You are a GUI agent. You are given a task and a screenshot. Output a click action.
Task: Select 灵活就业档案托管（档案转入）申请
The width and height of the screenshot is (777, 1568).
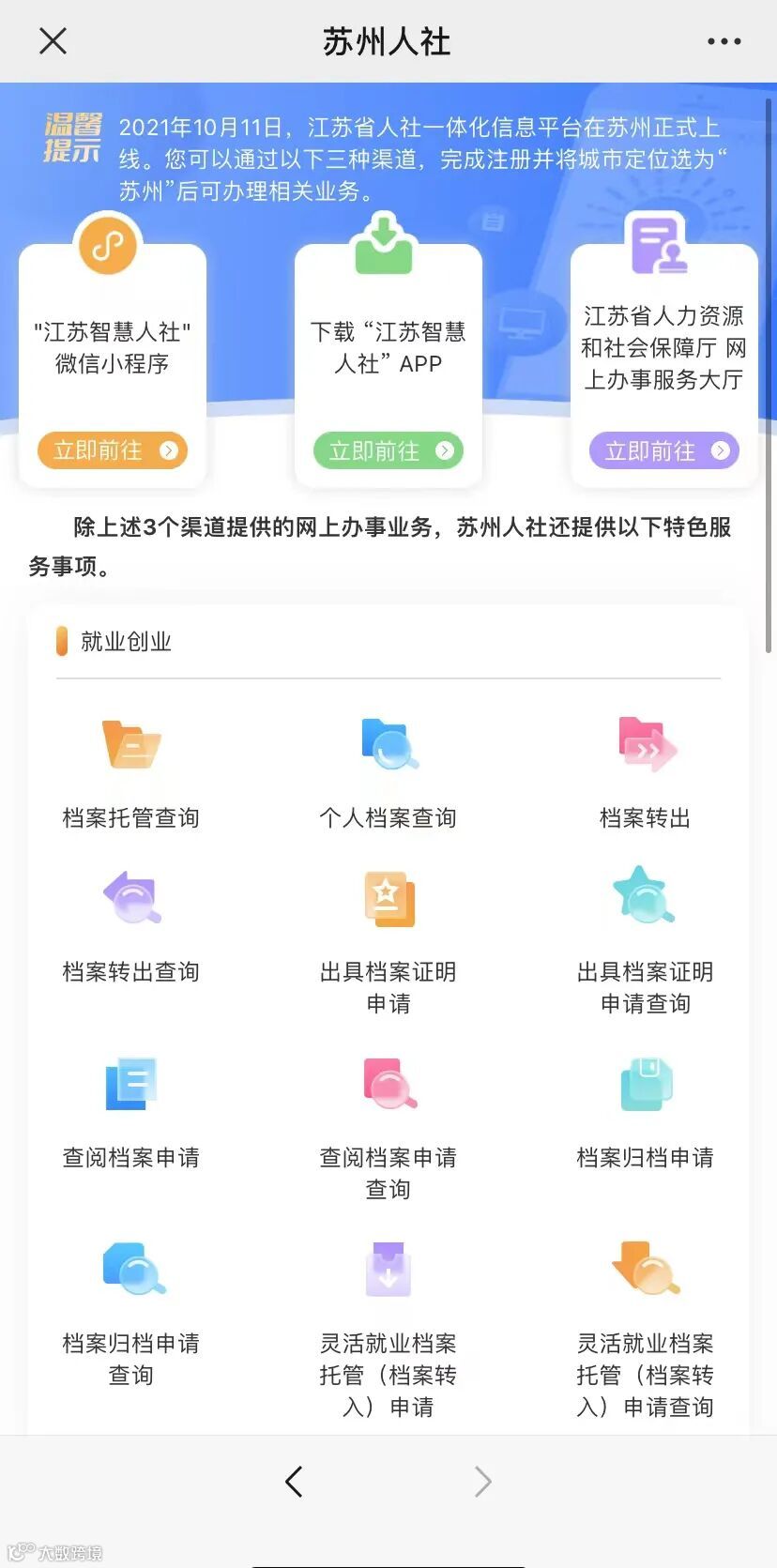pos(388,1323)
